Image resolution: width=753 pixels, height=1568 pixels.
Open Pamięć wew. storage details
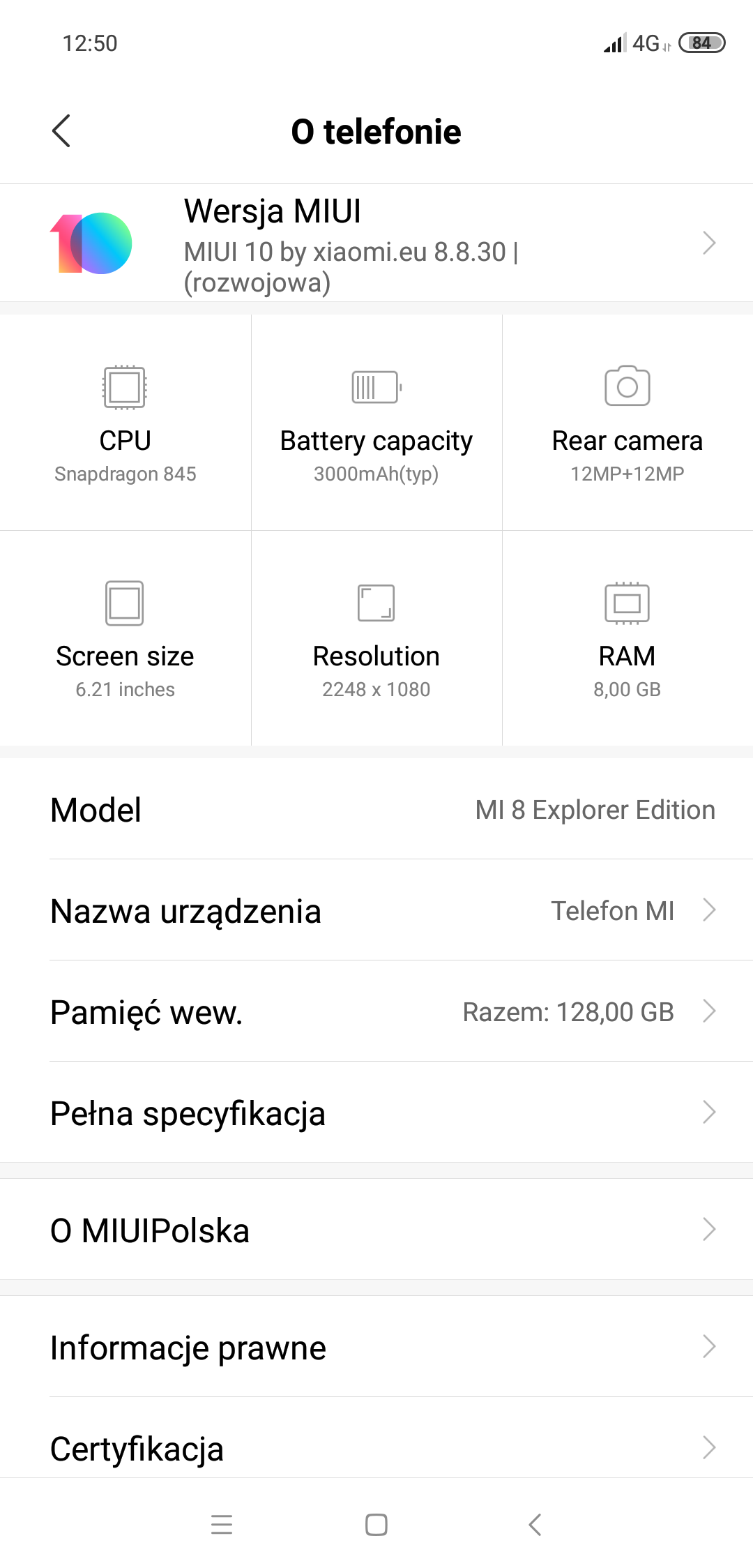coord(376,1011)
